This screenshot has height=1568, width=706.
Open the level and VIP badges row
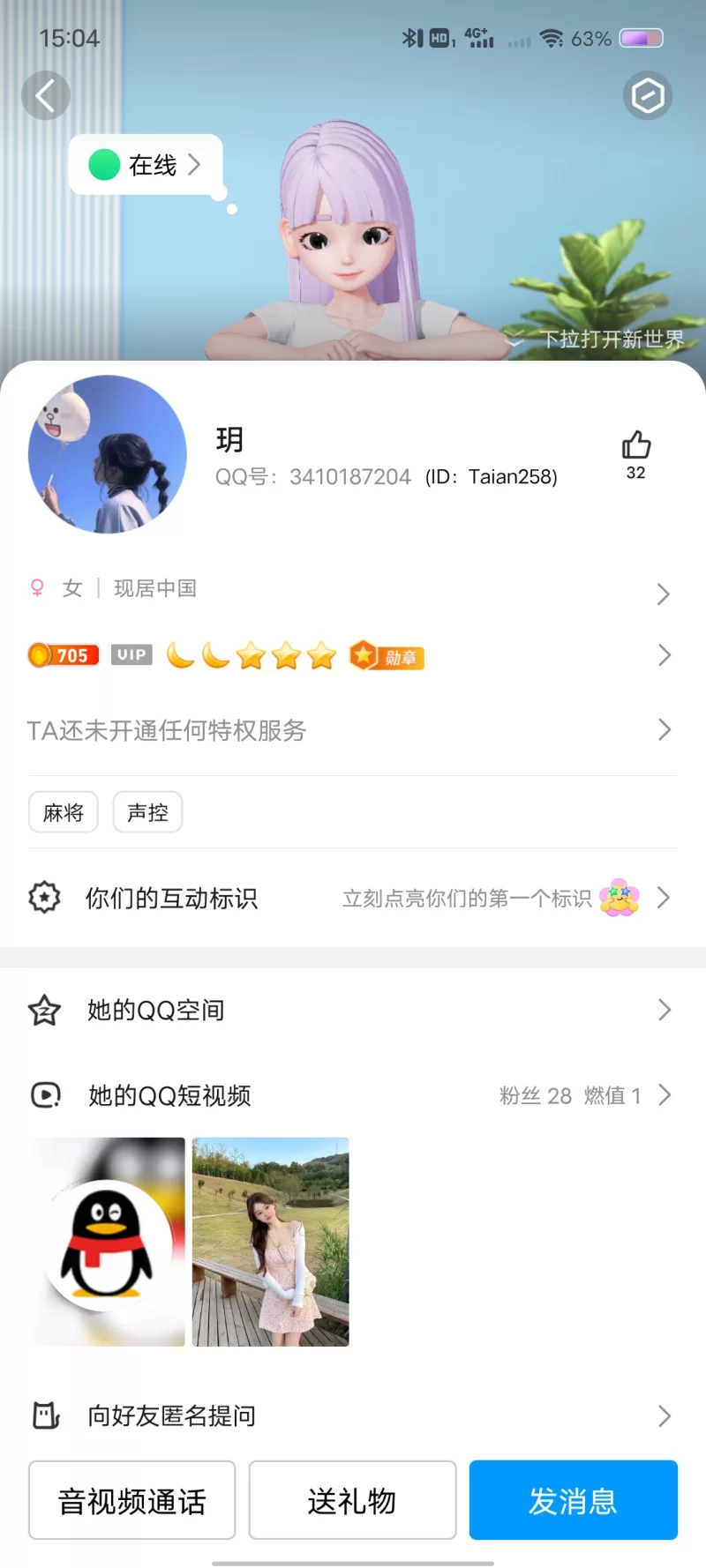(x=353, y=655)
